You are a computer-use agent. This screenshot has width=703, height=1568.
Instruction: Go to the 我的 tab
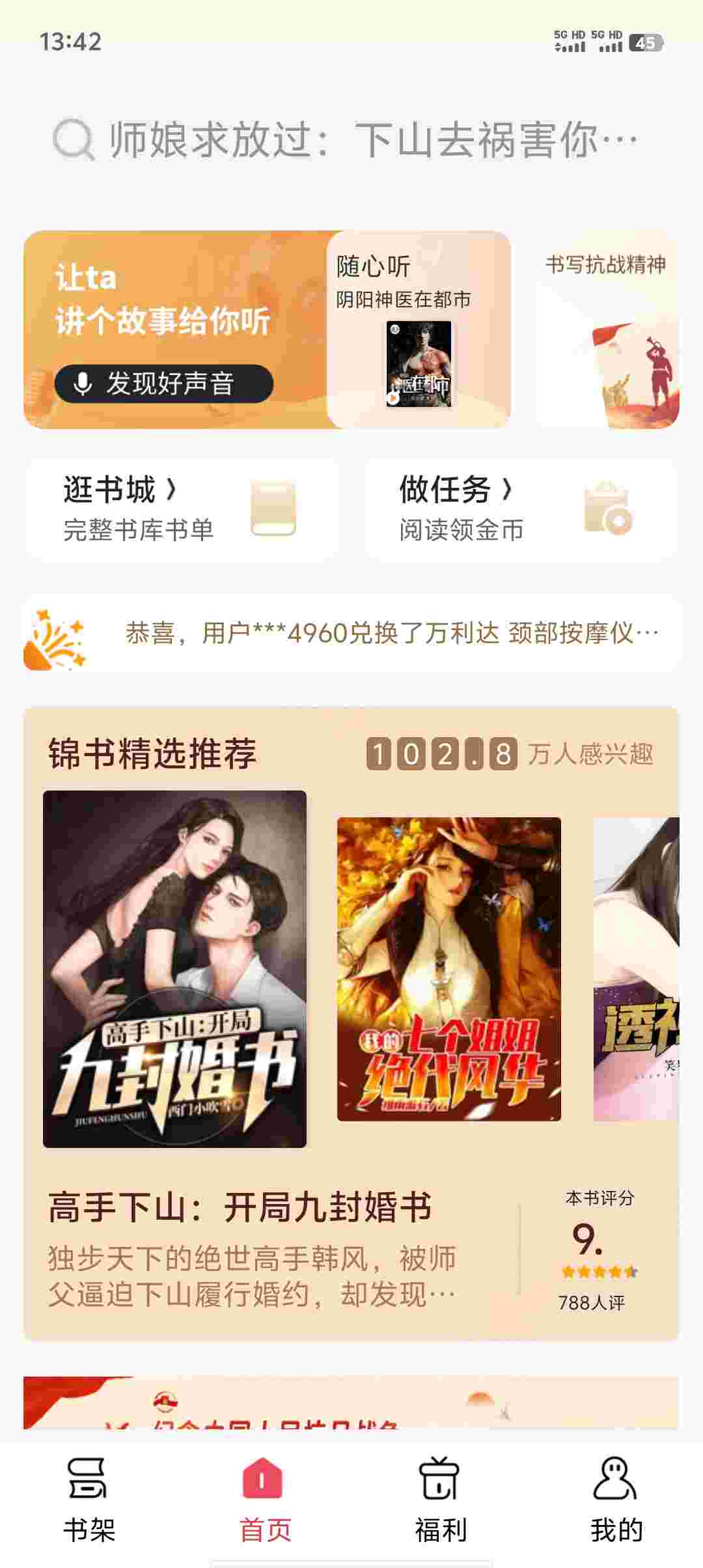(616, 1498)
